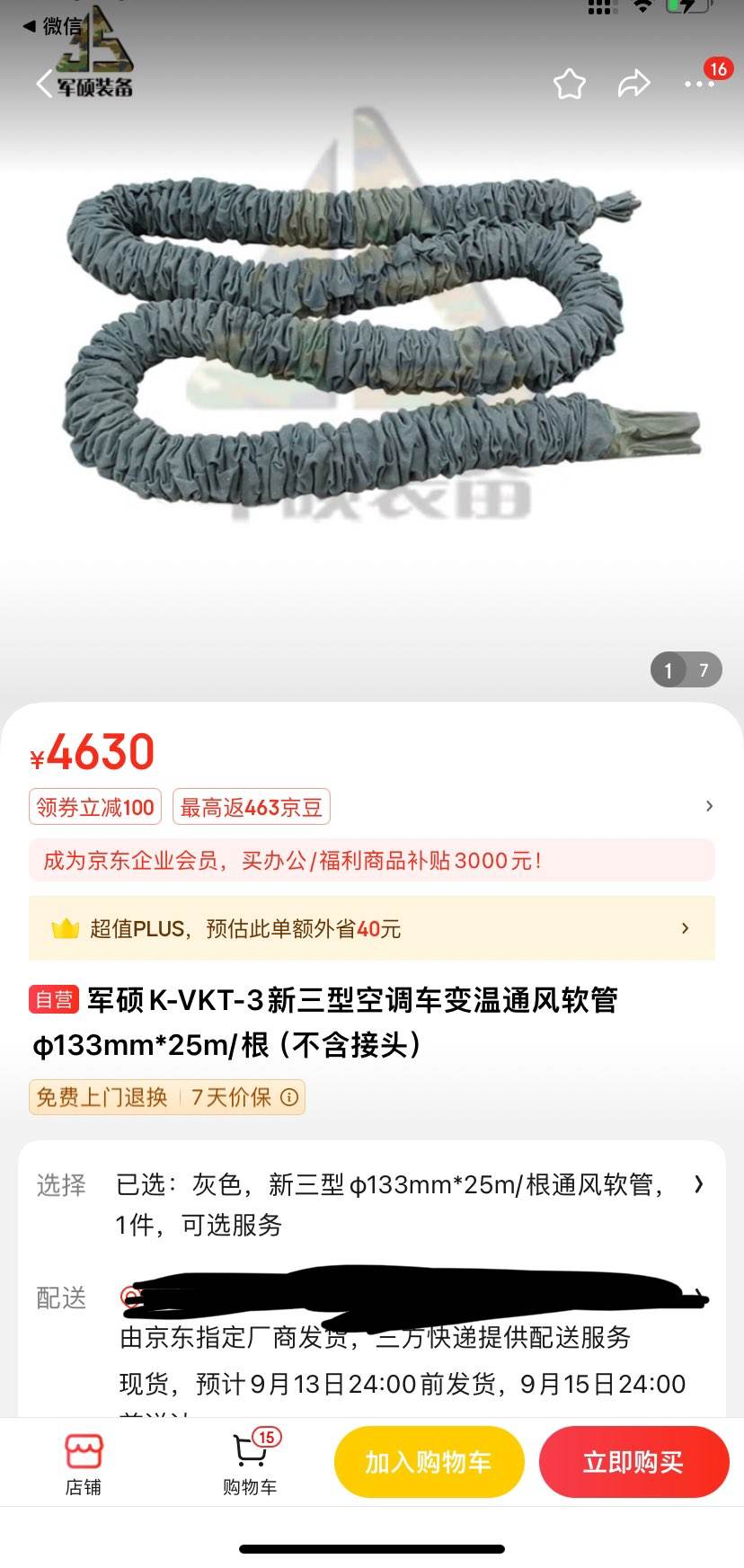
Task: Expand the 已选 selection options chevron
Action: (x=698, y=1185)
